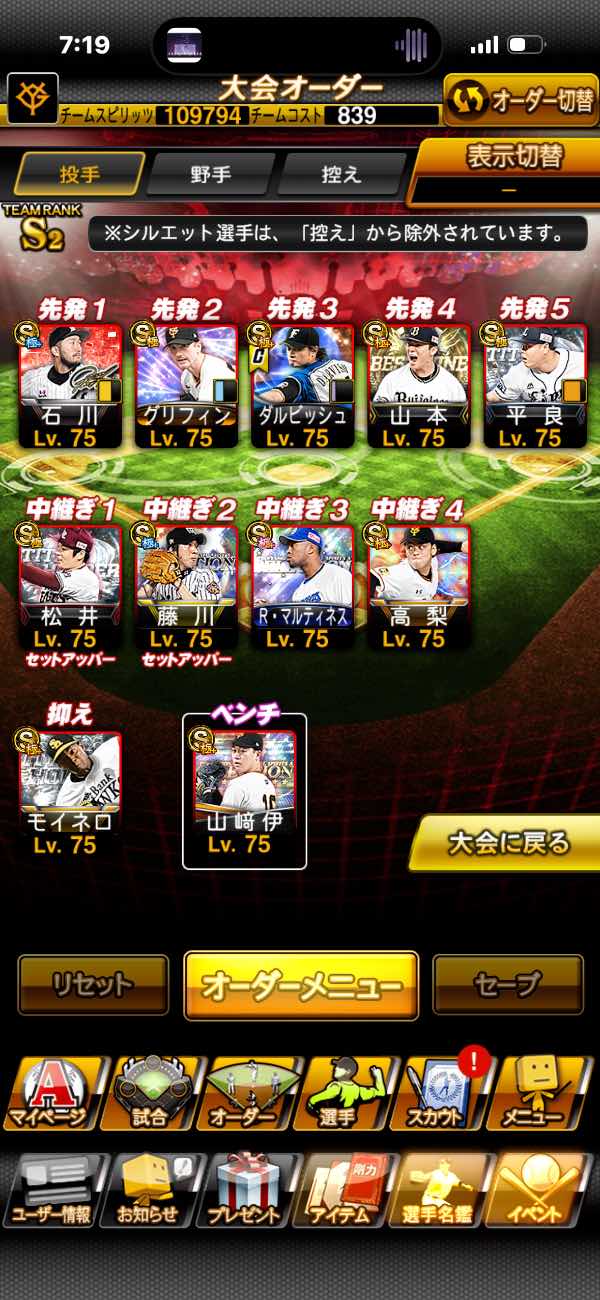Open the イベント page
Viewport: 600px width, 1300px height.
click(x=540, y=1190)
